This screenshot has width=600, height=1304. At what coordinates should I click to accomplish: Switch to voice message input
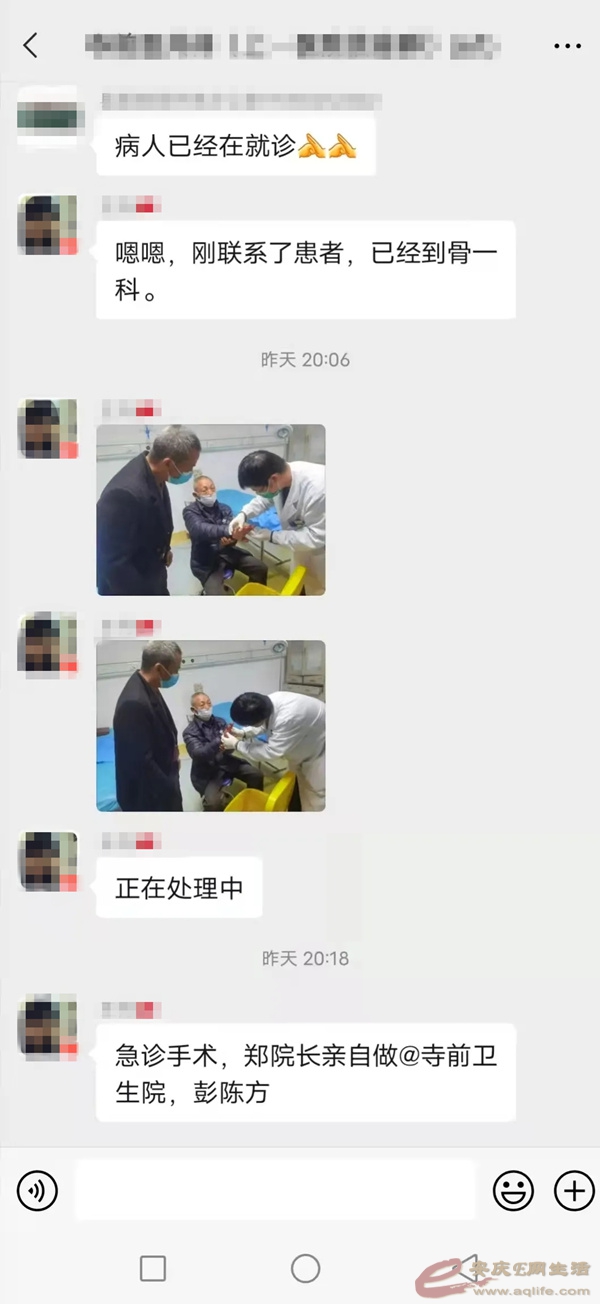[x=38, y=1190]
